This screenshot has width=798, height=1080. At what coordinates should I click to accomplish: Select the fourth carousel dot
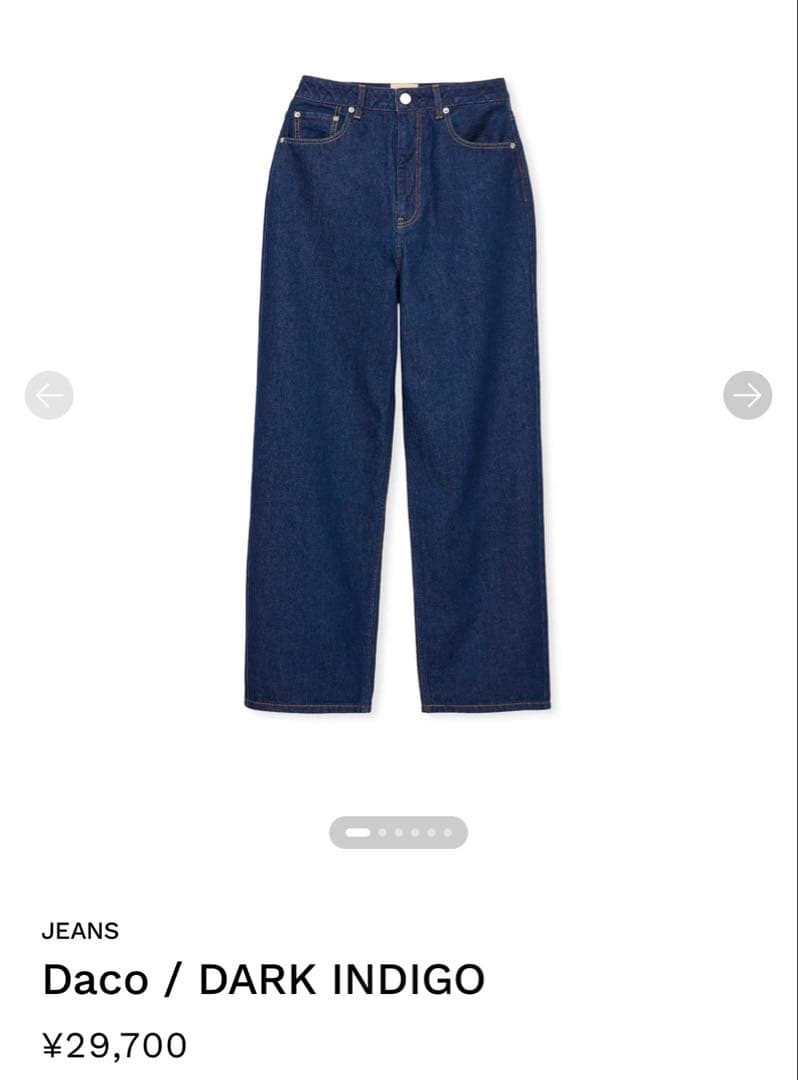pos(415,832)
